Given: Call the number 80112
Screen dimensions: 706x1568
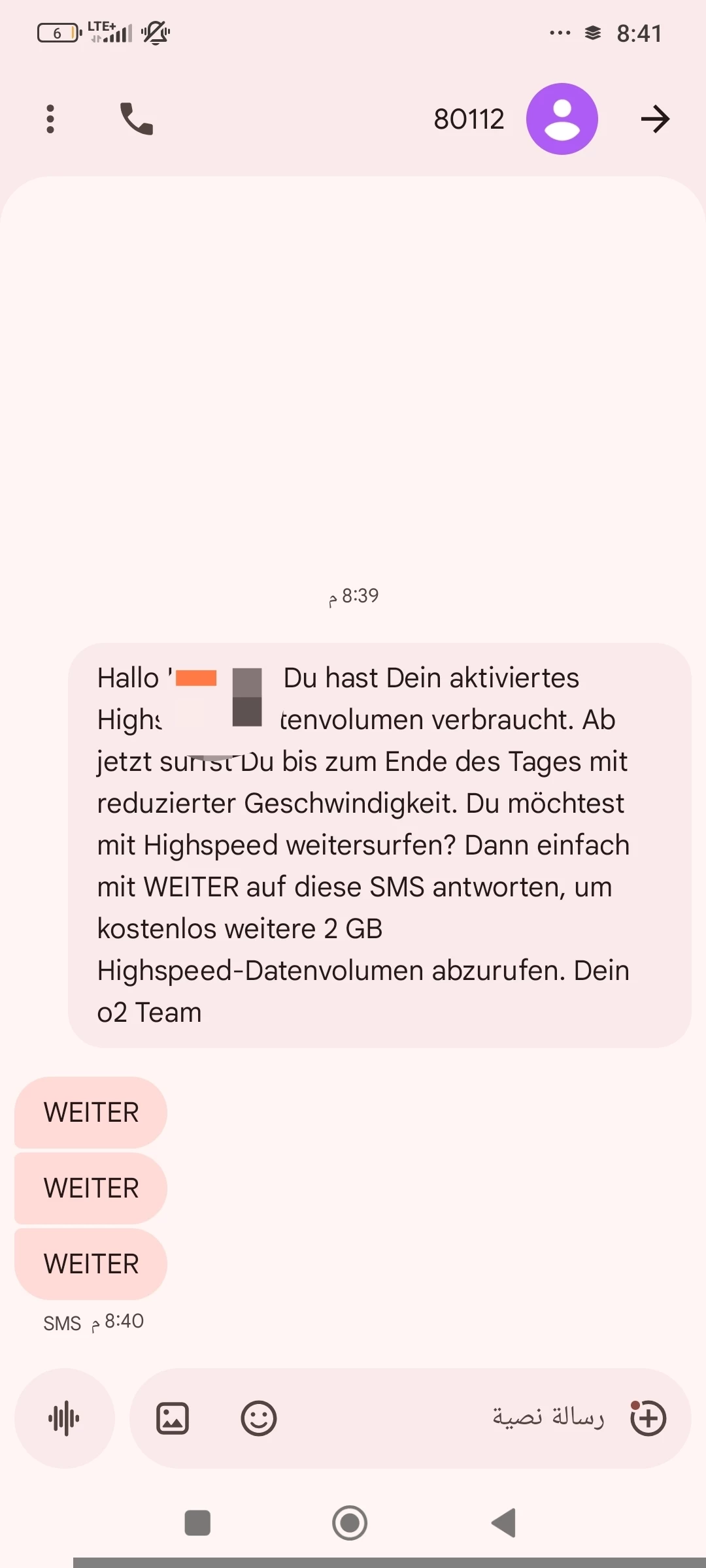Looking at the screenshot, I should (137, 119).
